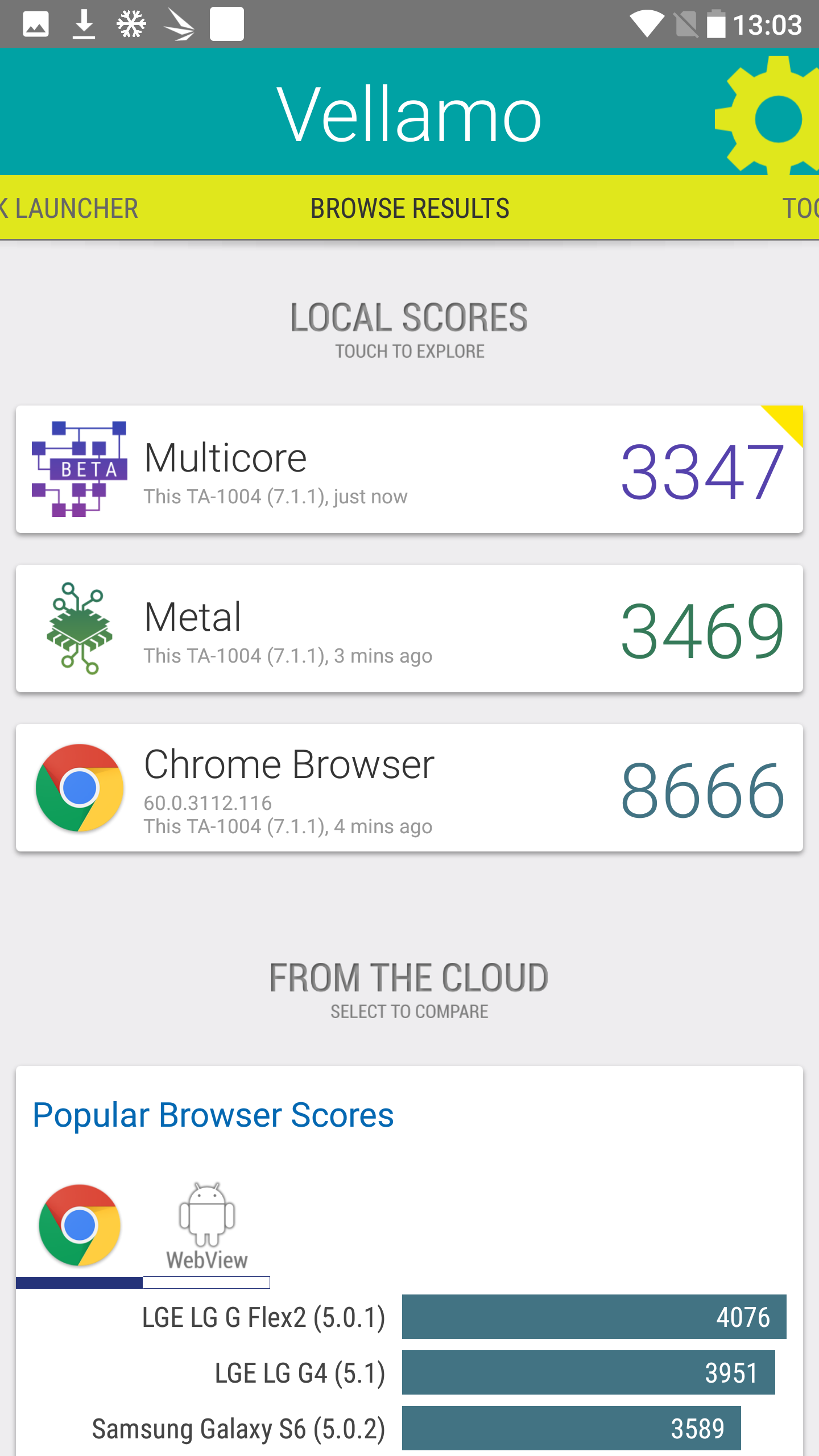This screenshot has height=1456, width=819.
Task: Open the Multicore score card
Action: pyautogui.click(x=409, y=469)
